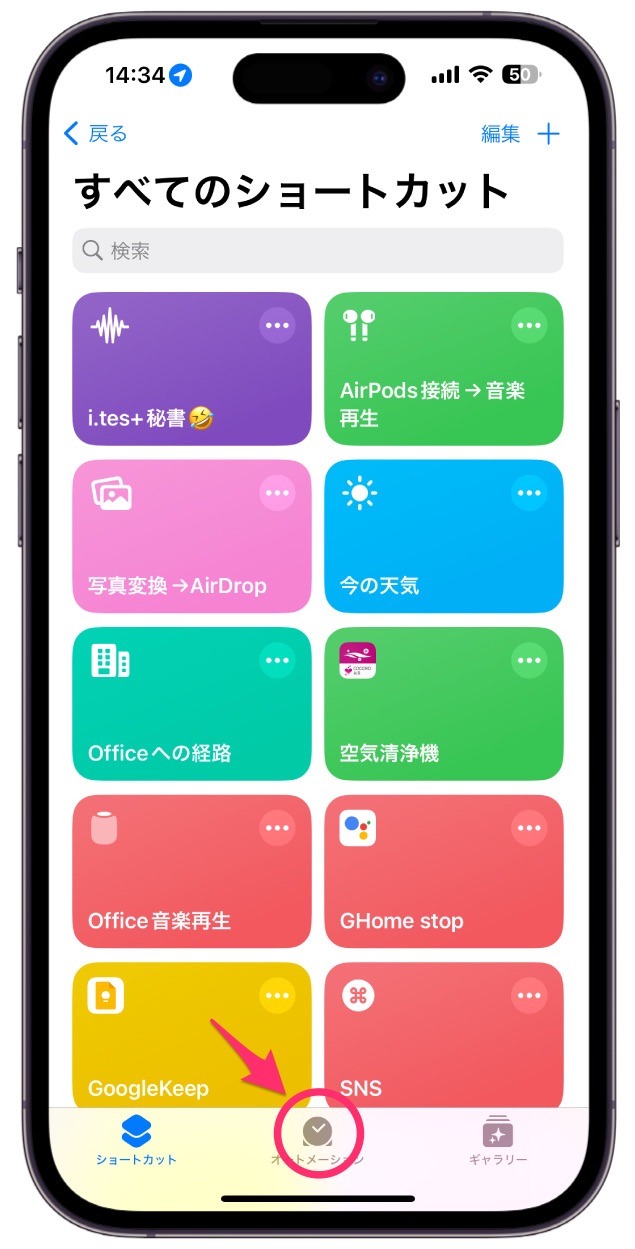Image resolution: width=635 pixels, height=1249 pixels.
Task: Add a new shortcut with plus icon
Action: pyautogui.click(x=549, y=134)
